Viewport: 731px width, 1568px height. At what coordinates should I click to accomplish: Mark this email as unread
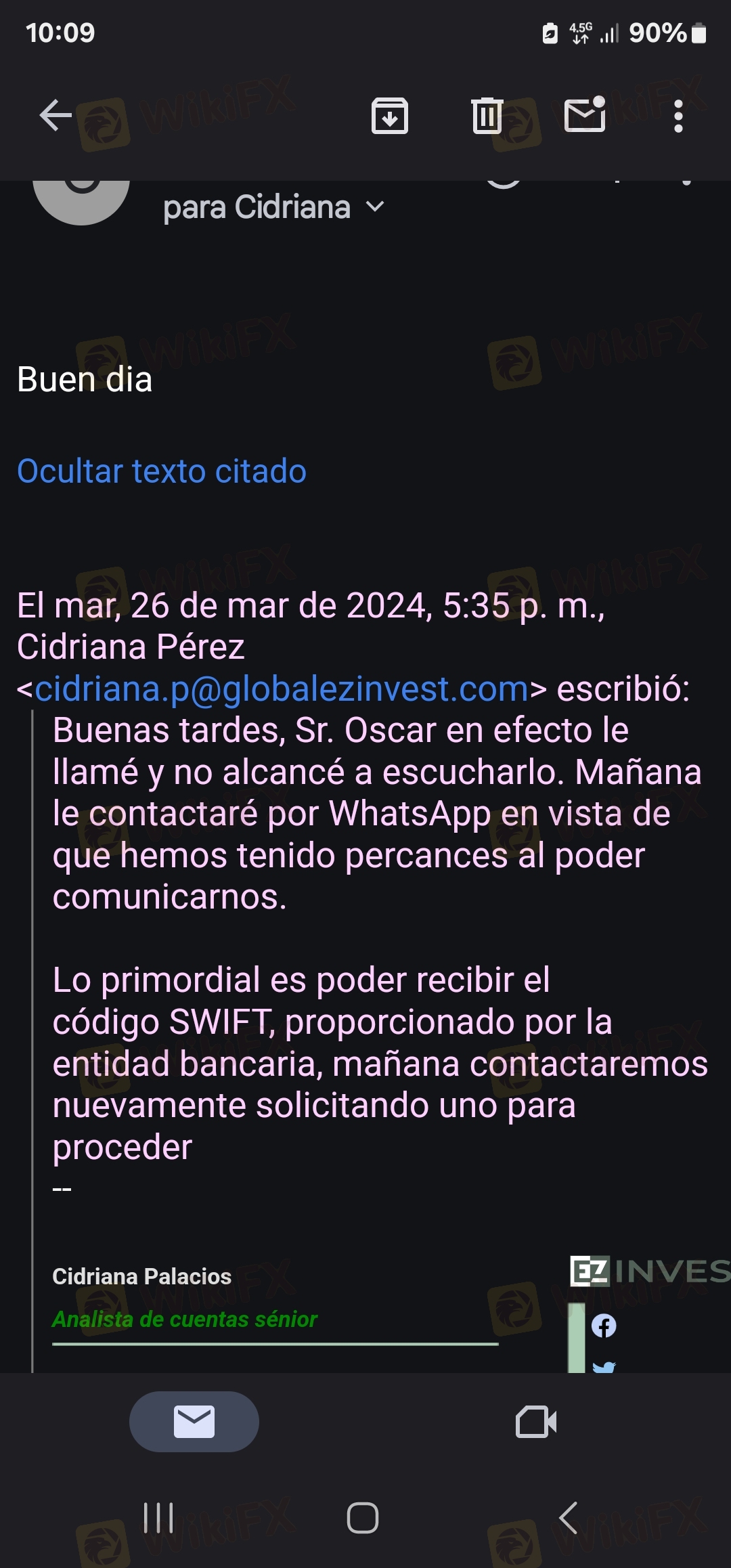[585, 115]
